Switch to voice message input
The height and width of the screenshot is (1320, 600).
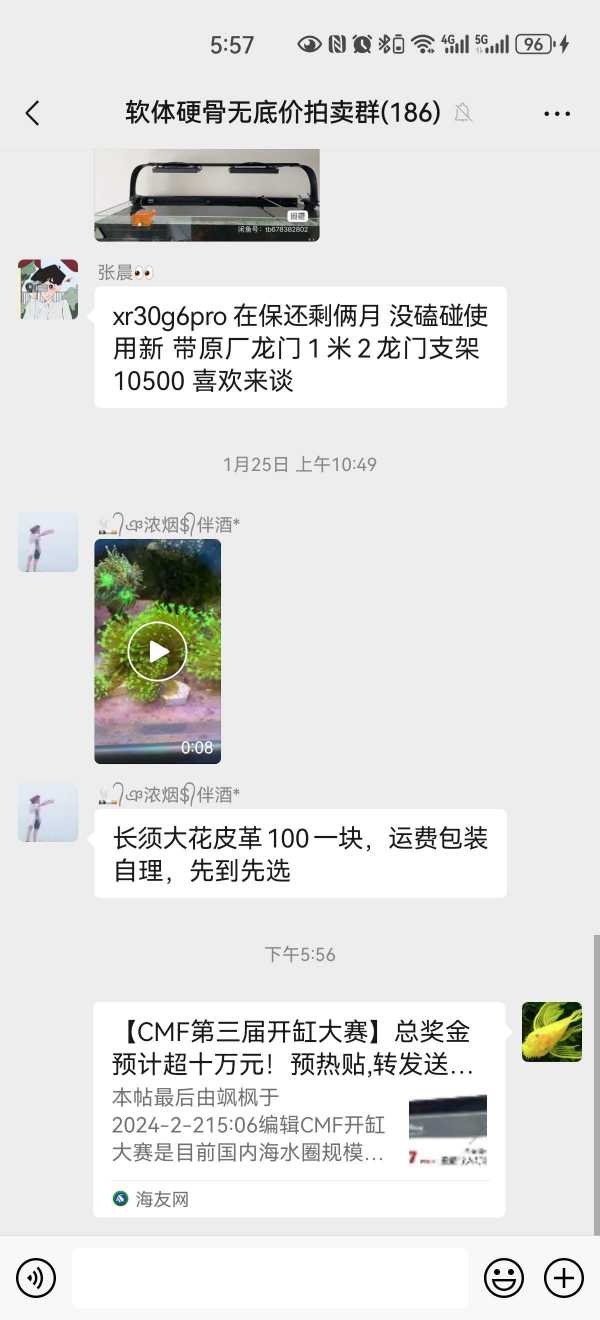(x=36, y=1278)
